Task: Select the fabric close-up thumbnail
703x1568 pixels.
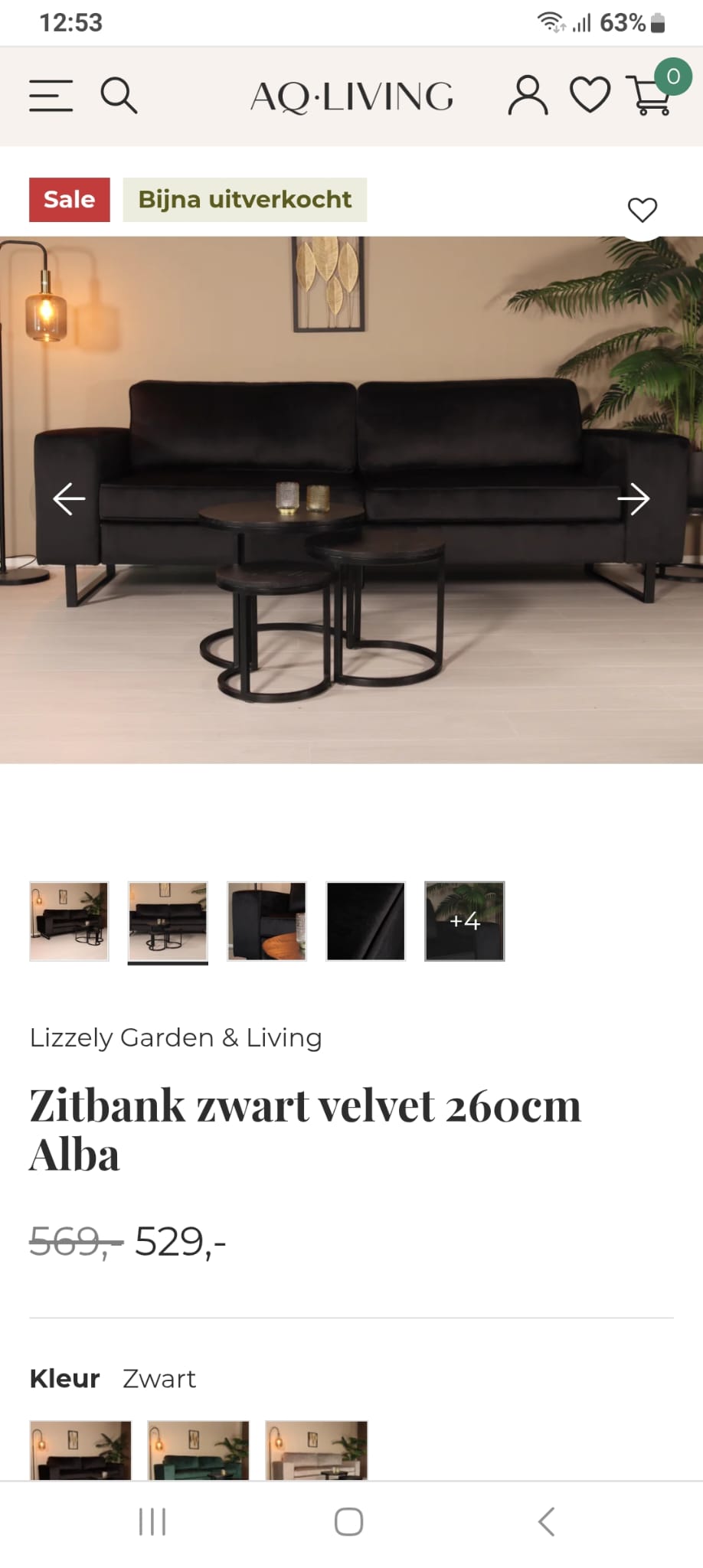Action: [x=365, y=921]
